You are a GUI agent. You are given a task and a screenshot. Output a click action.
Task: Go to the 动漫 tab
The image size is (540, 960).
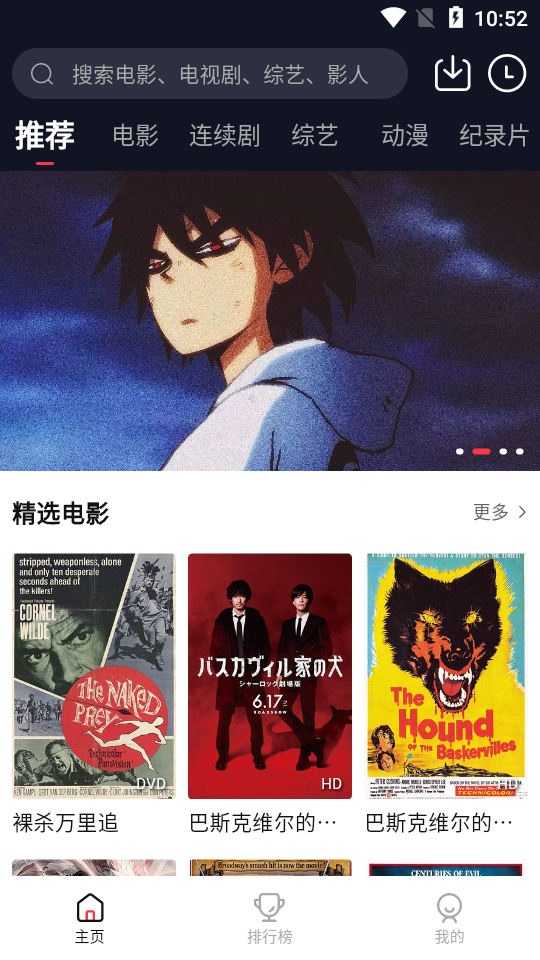405,135
